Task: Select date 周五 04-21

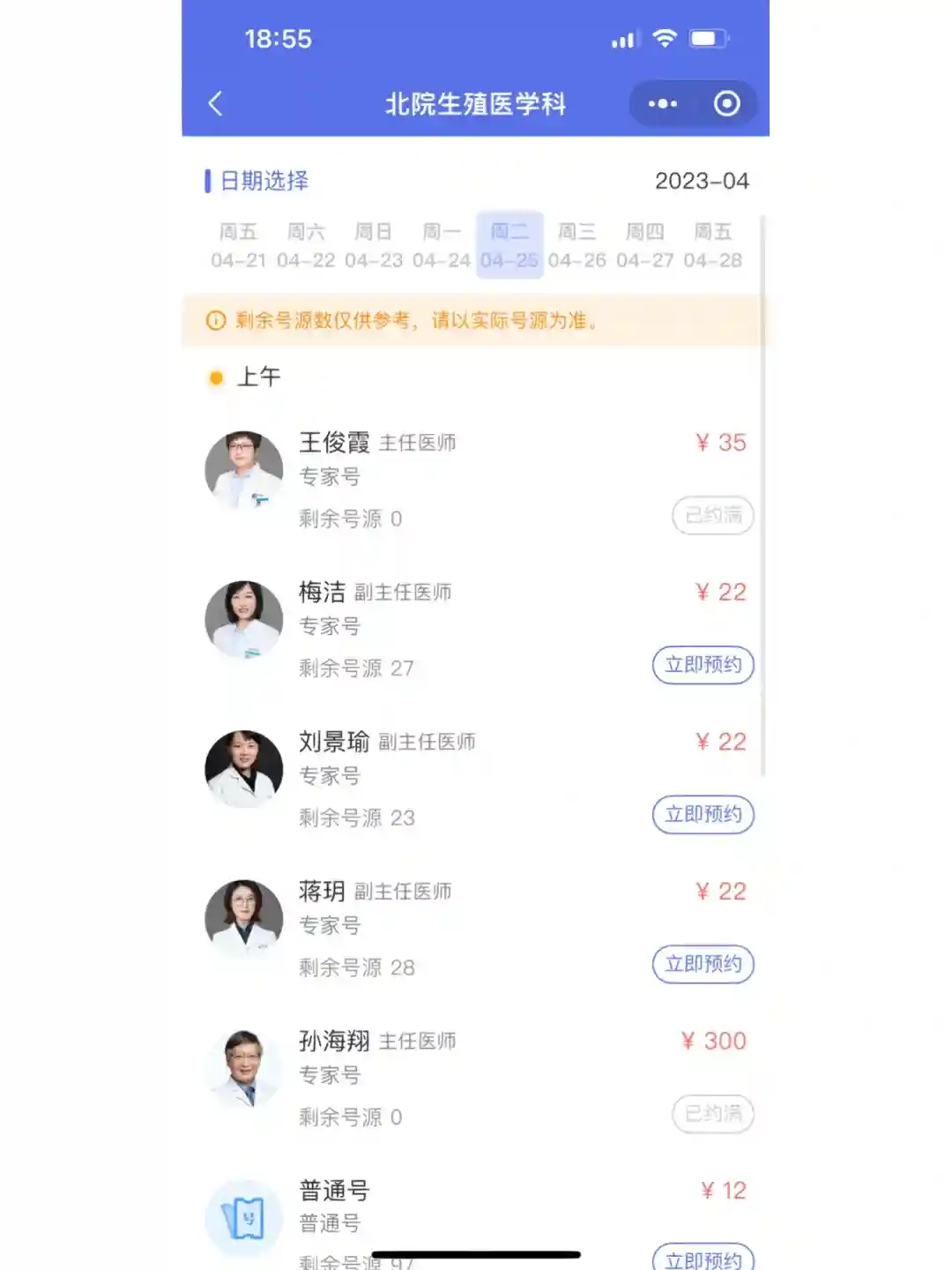Action: (x=238, y=245)
